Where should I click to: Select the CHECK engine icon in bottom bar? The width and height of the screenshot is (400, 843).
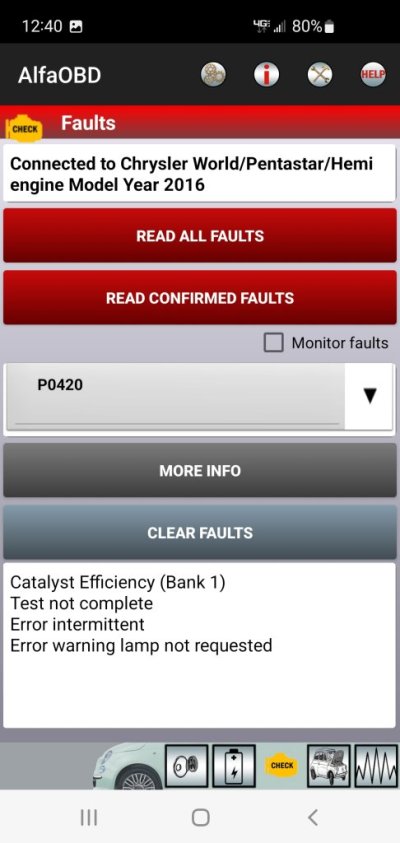click(x=282, y=766)
